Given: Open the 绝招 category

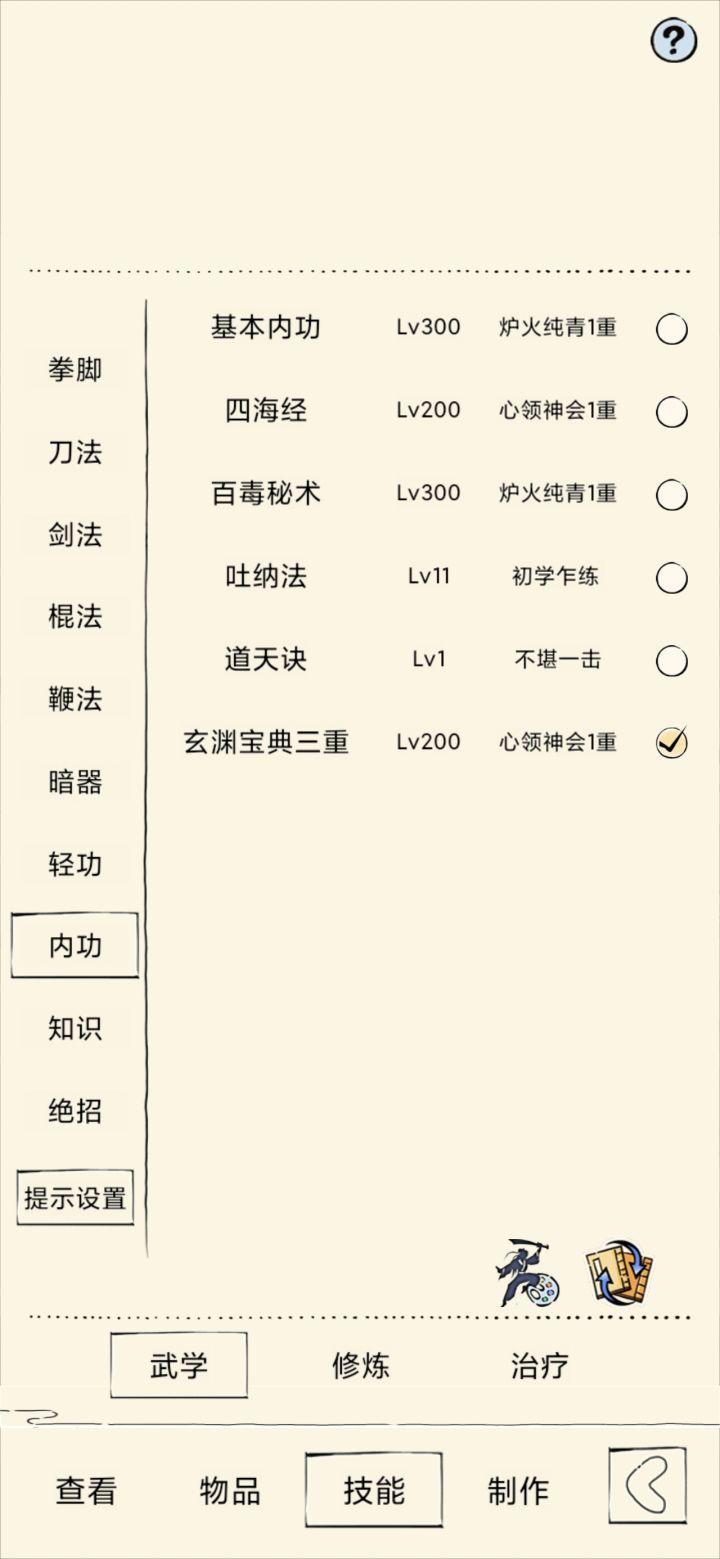Looking at the screenshot, I should click(x=74, y=1111).
